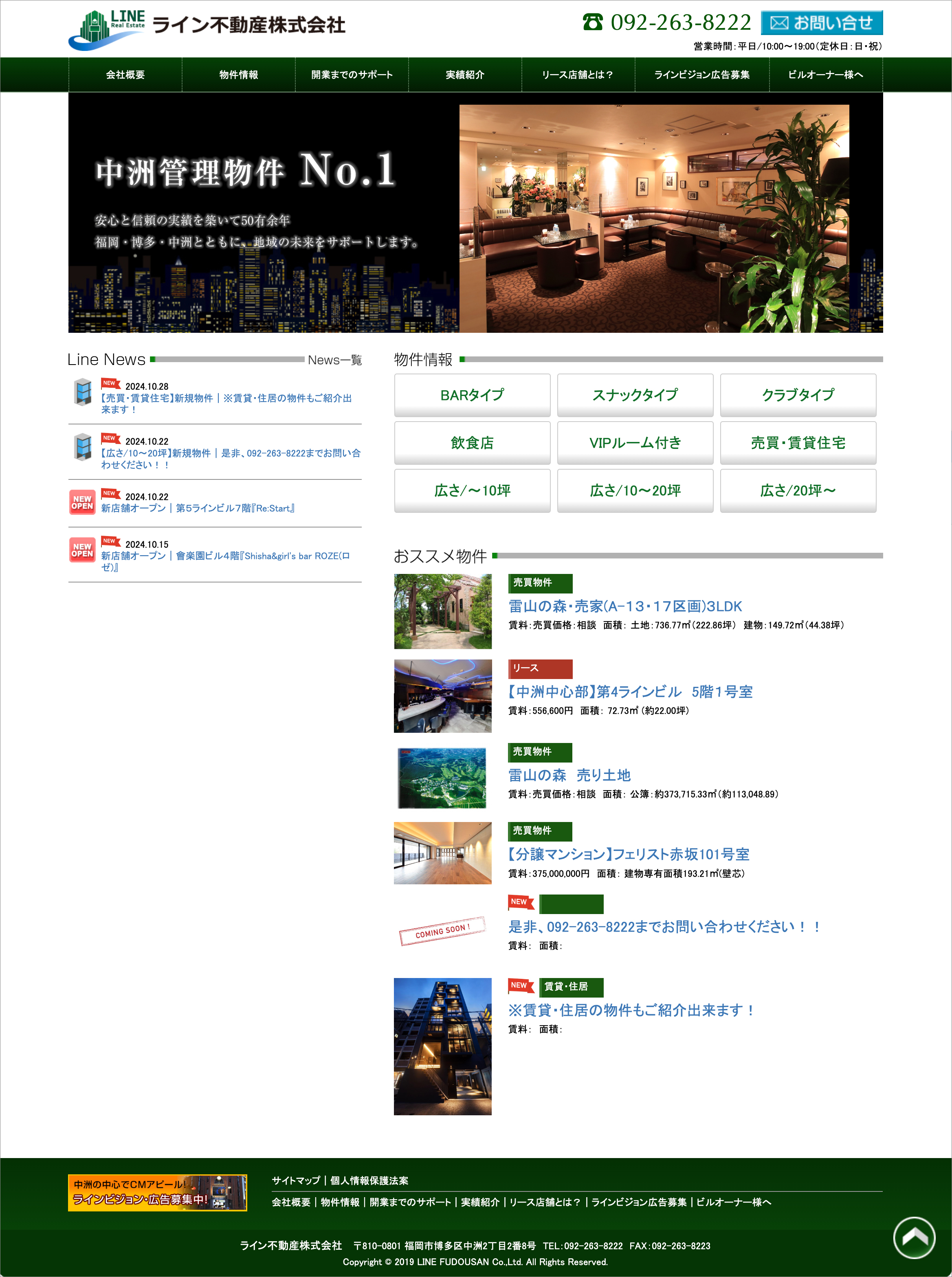
Task: Tap the お問い合せ contact button
Action: (821, 23)
